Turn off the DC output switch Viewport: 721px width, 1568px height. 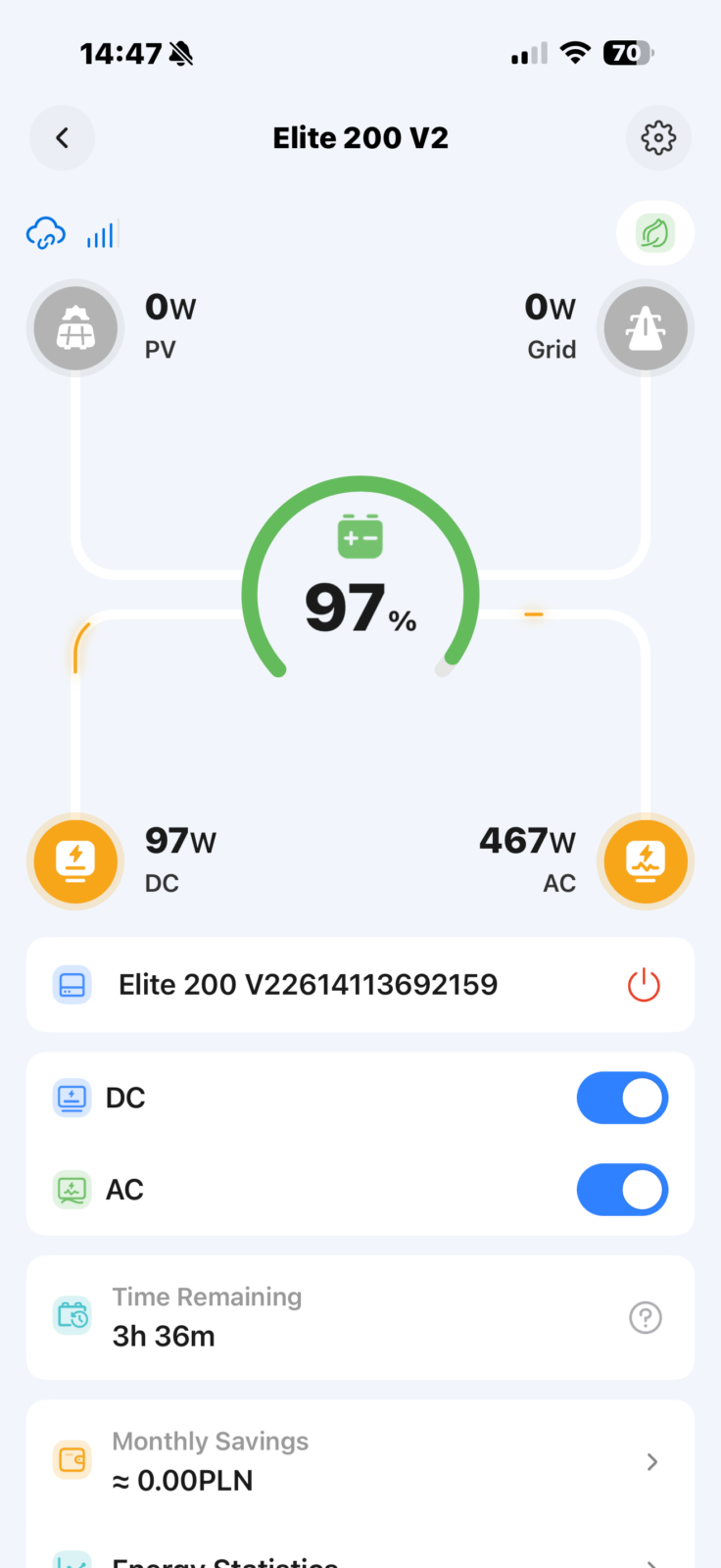pos(622,1098)
